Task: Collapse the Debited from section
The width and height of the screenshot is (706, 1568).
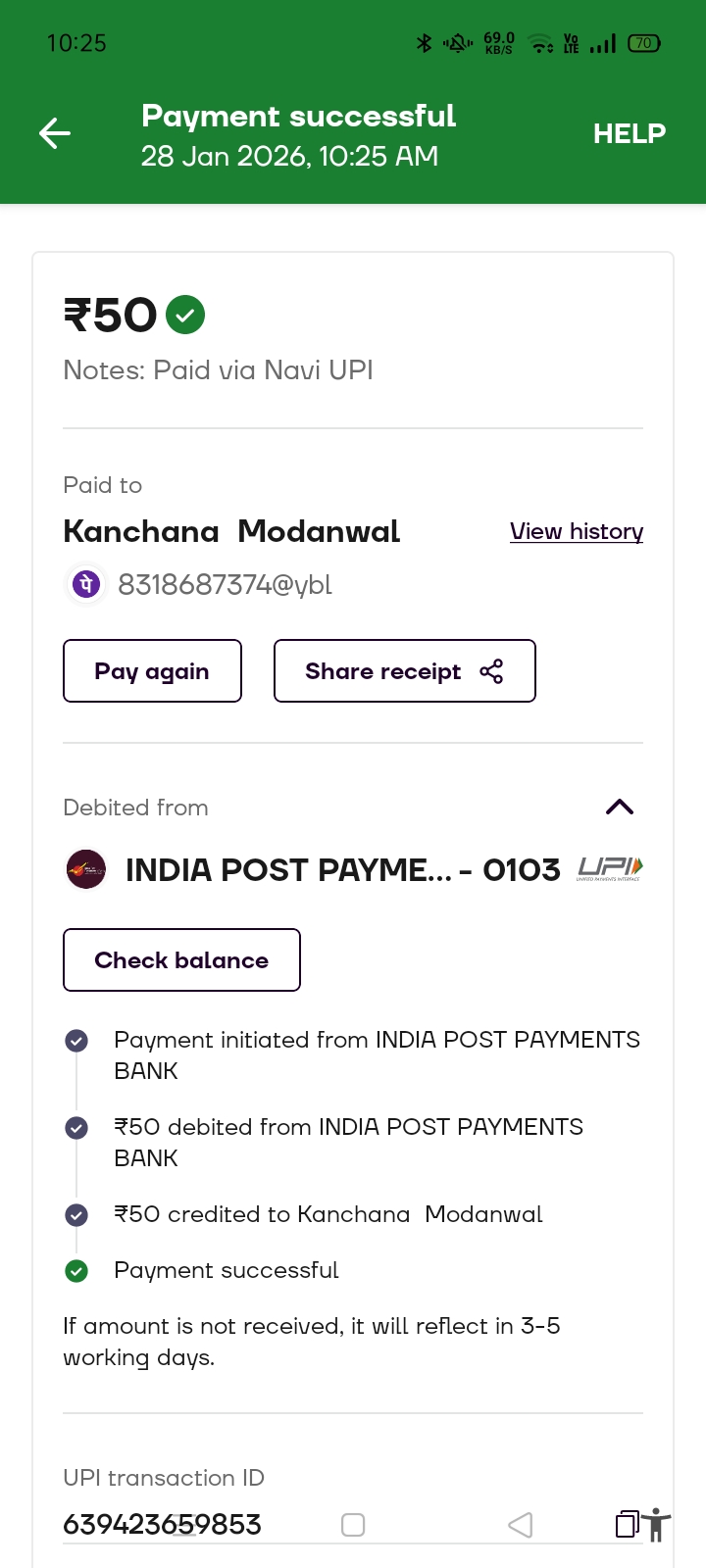Action: tap(620, 808)
